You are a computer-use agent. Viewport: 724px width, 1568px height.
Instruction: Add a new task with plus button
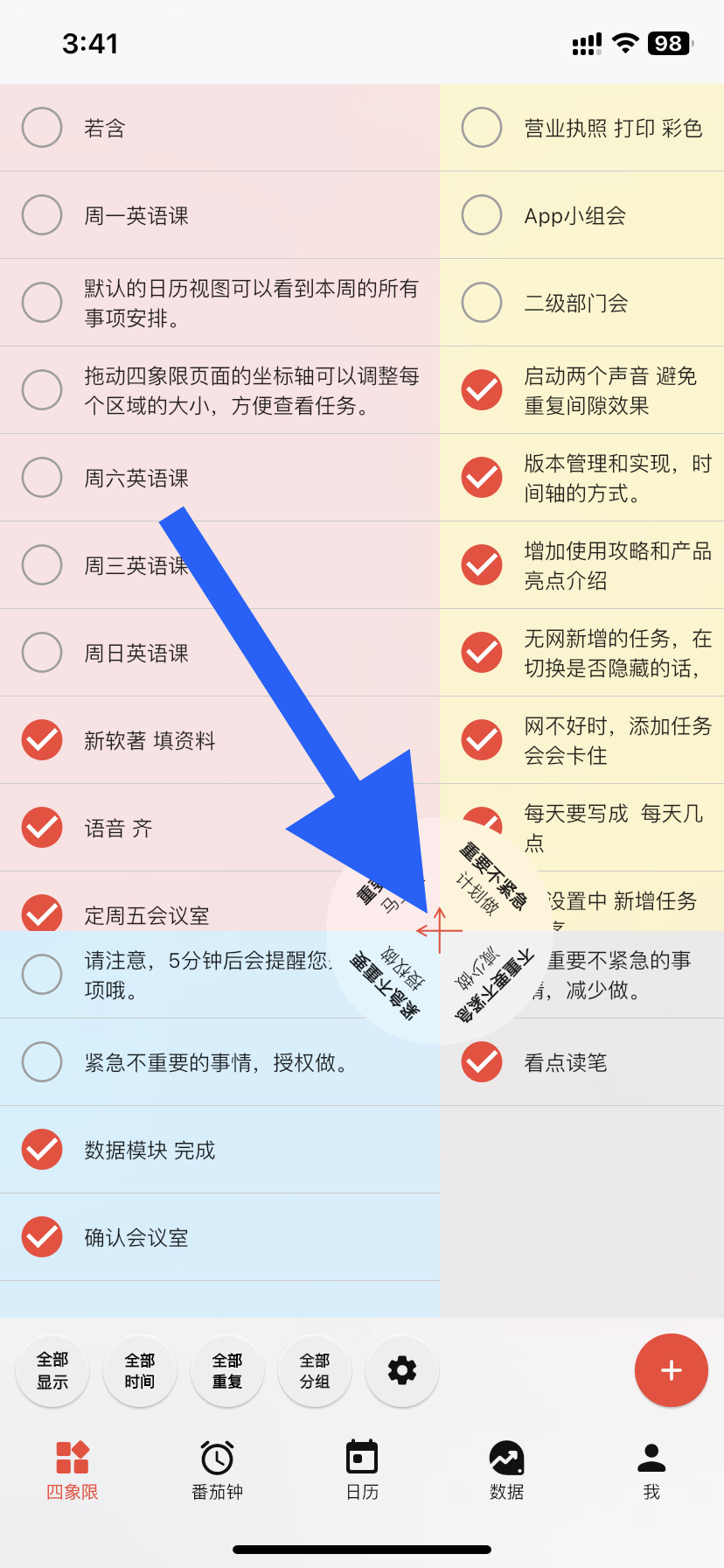(671, 1370)
